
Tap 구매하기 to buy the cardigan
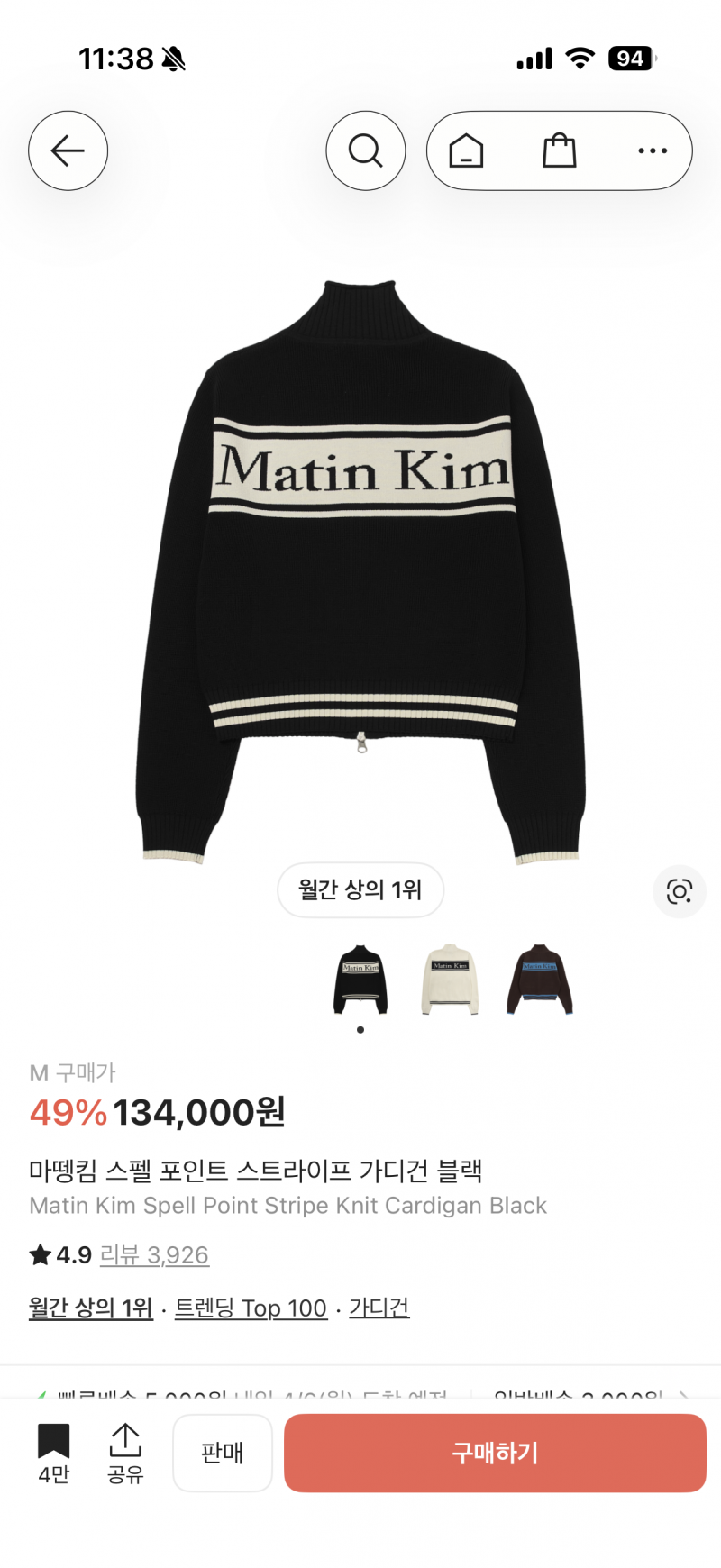[495, 1453]
